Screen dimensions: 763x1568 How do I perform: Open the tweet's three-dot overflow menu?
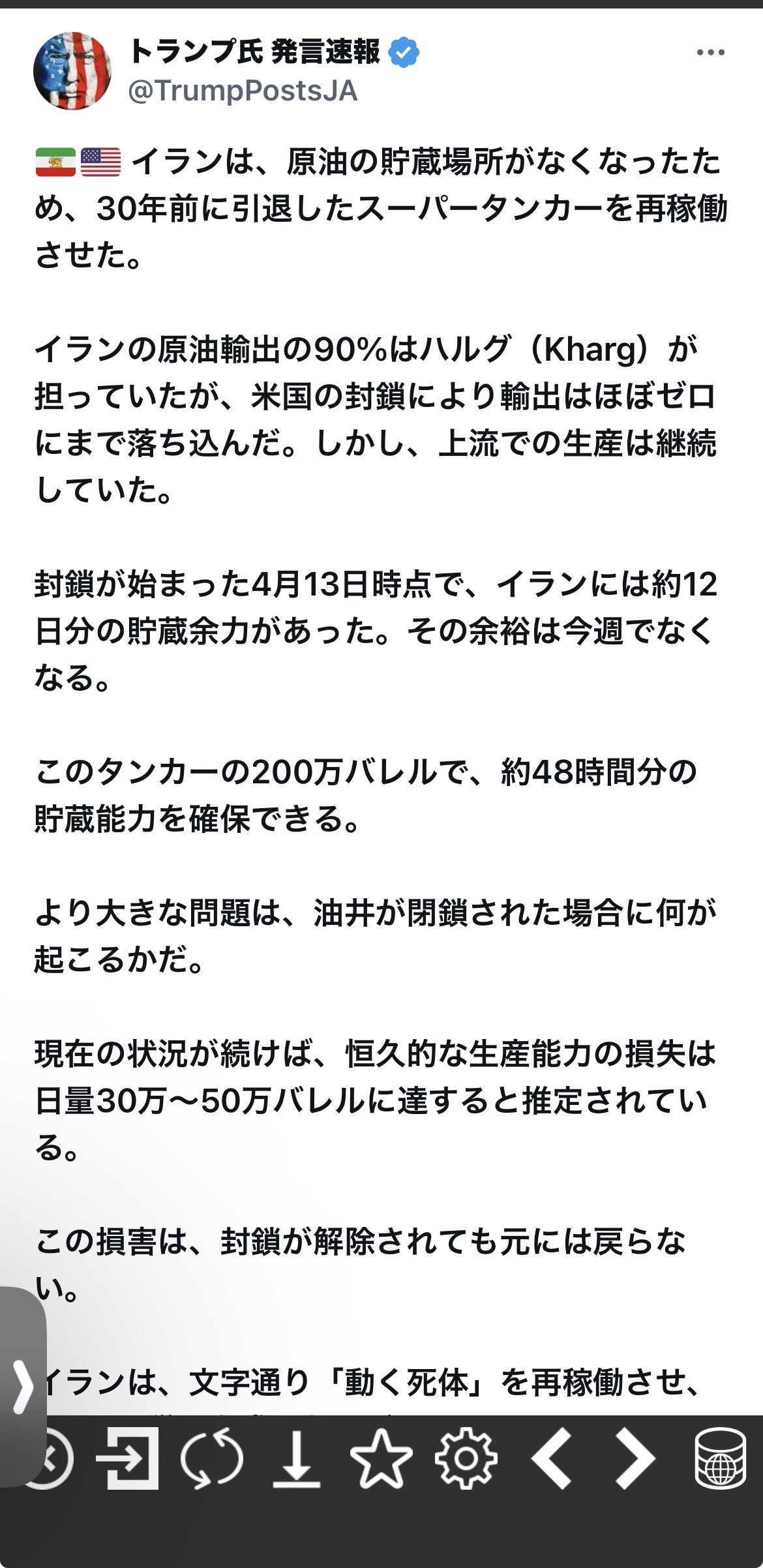pyautogui.click(x=710, y=53)
